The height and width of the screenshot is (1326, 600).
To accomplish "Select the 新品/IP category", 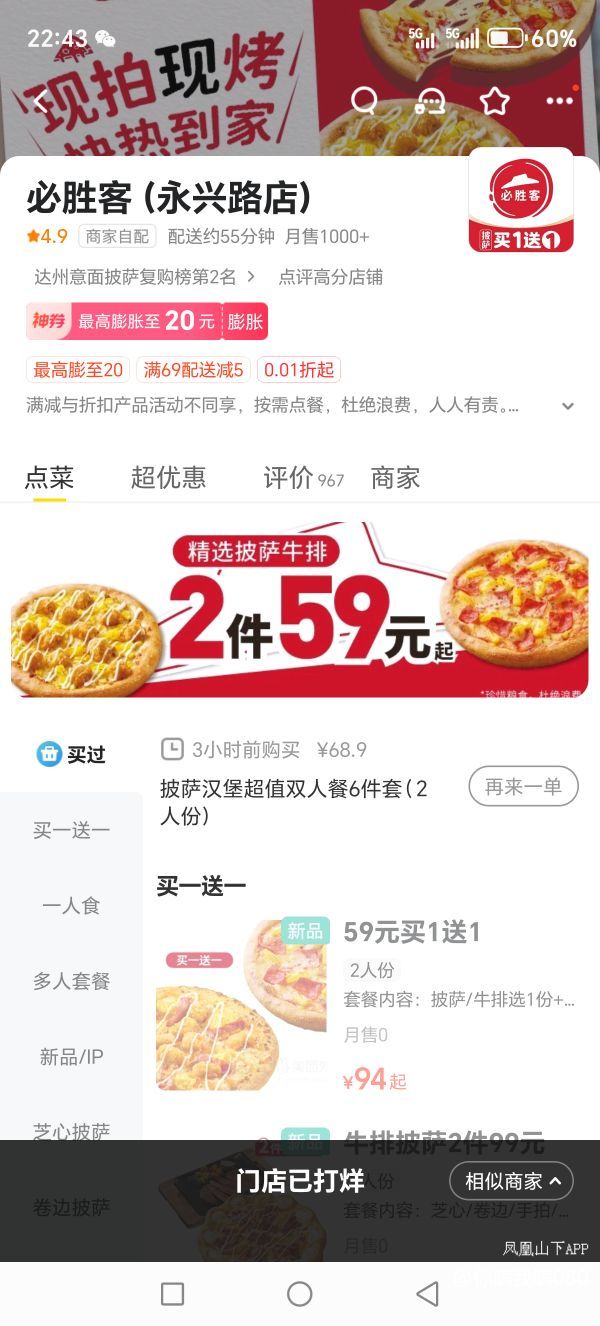I will click(71, 1057).
